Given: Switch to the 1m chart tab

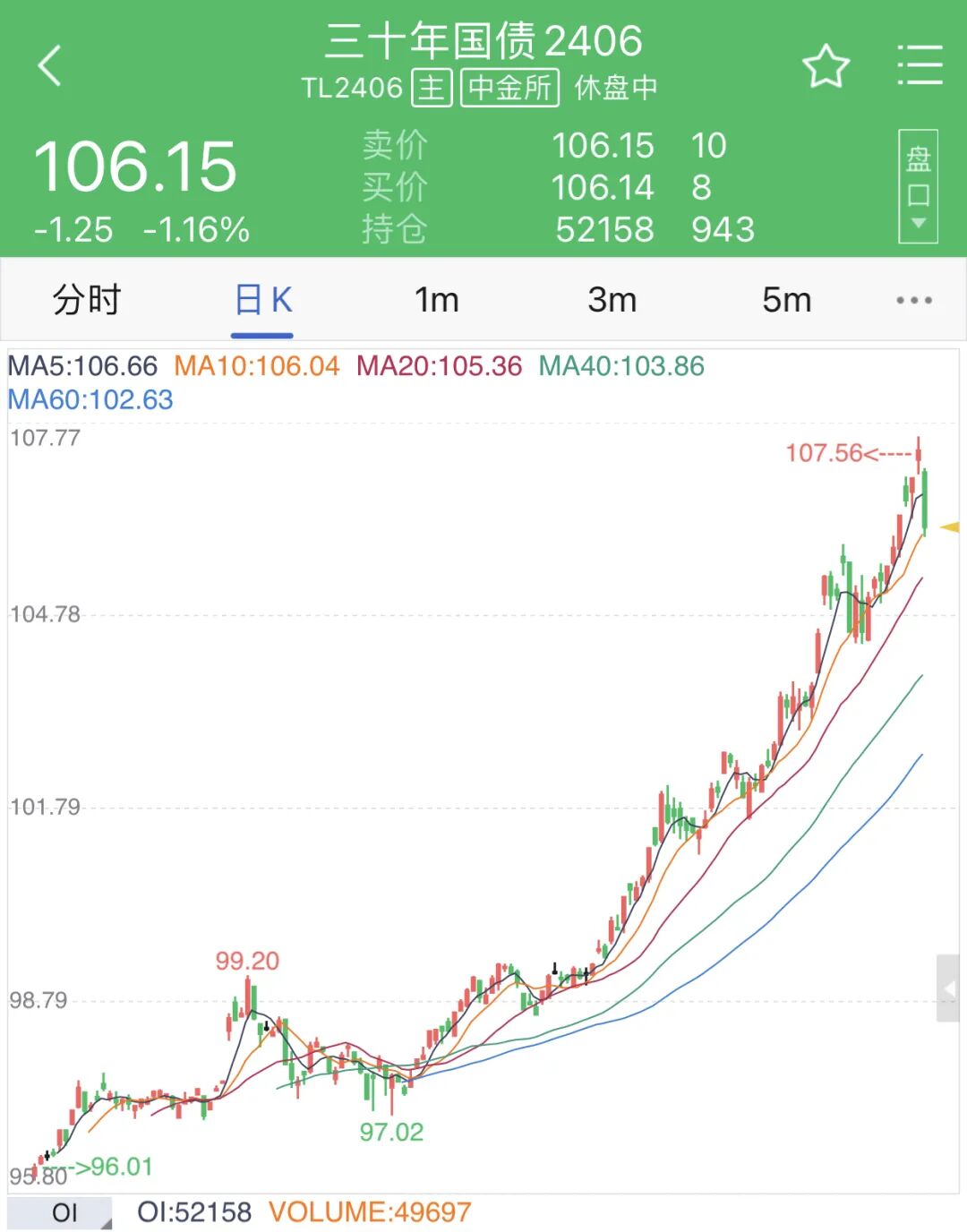Looking at the screenshot, I should 436,299.
